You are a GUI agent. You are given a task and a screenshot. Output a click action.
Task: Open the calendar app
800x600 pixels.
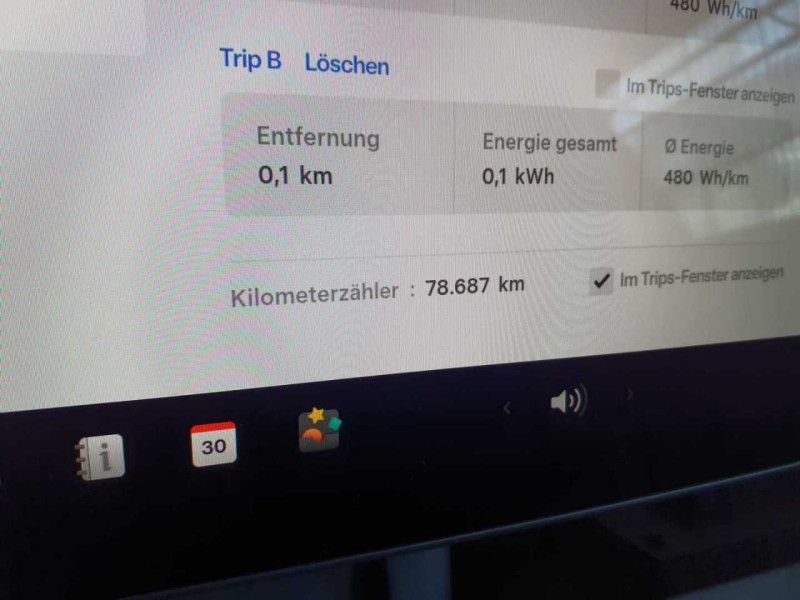(213, 445)
